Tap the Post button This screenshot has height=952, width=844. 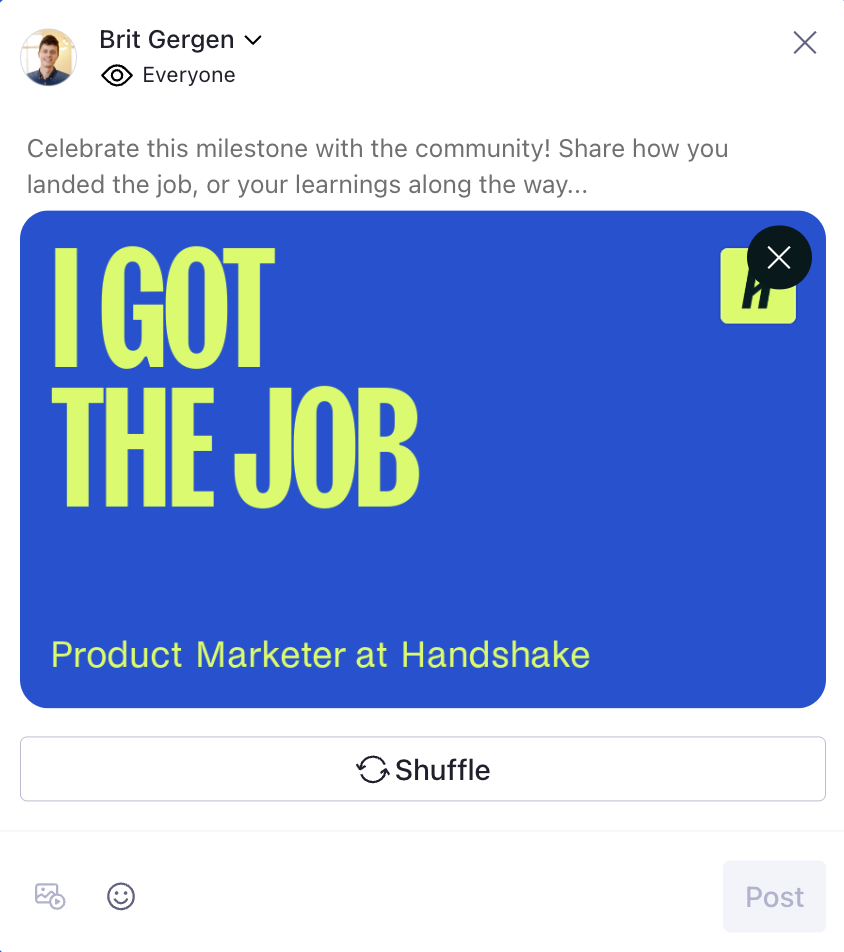click(x=774, y=896)
